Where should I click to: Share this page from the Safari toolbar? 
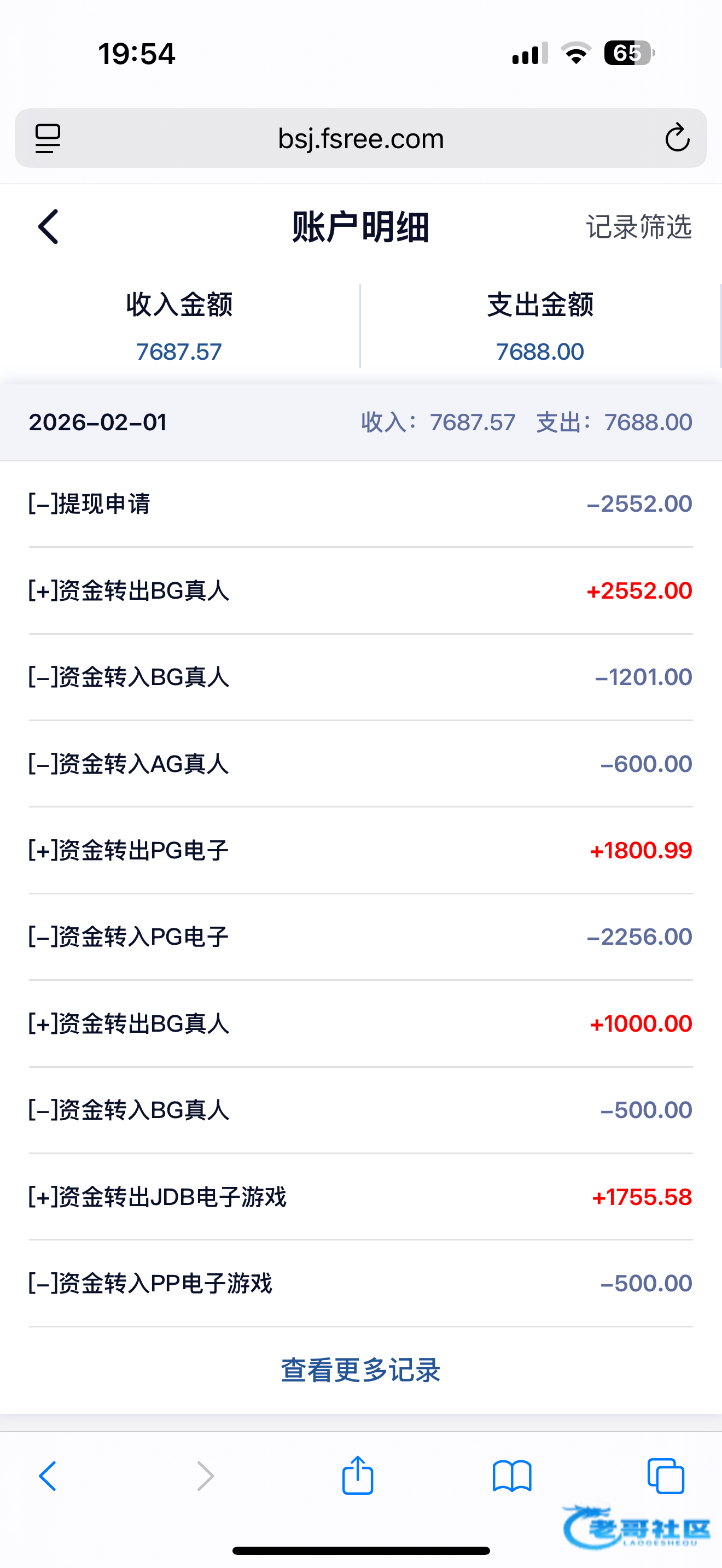point(357,1475)
